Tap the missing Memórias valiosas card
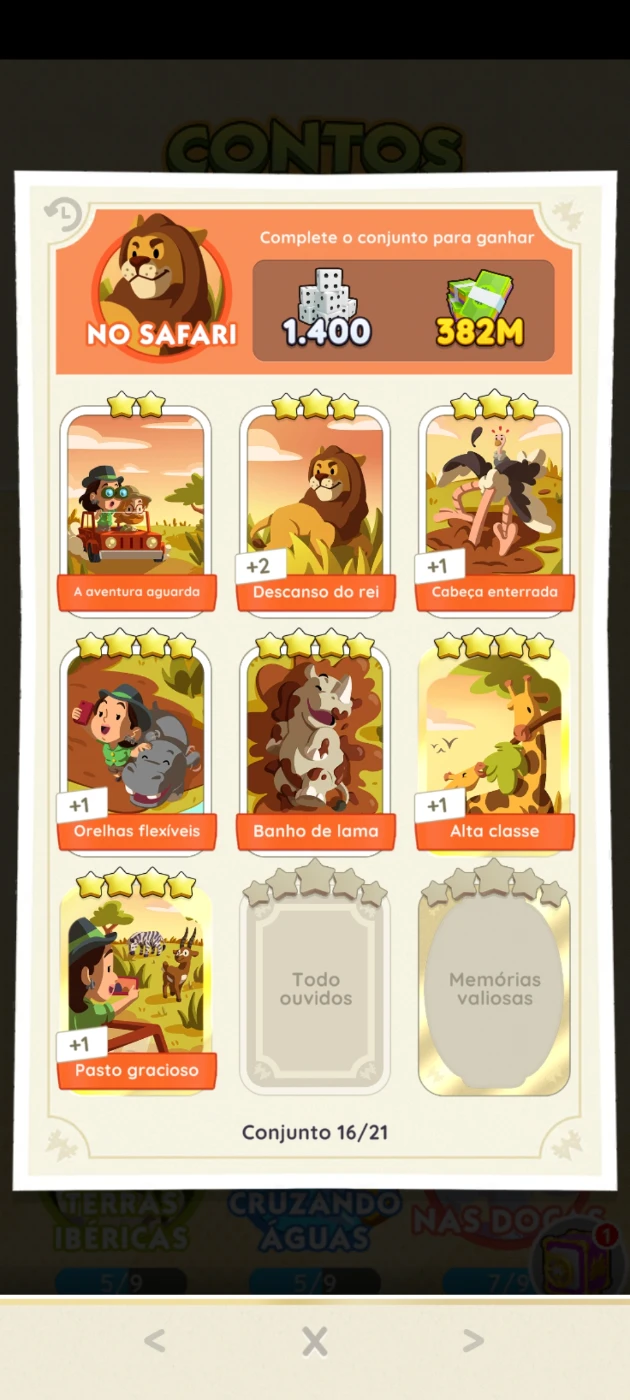Screen dimensions: 630x1400 (494, 980)
